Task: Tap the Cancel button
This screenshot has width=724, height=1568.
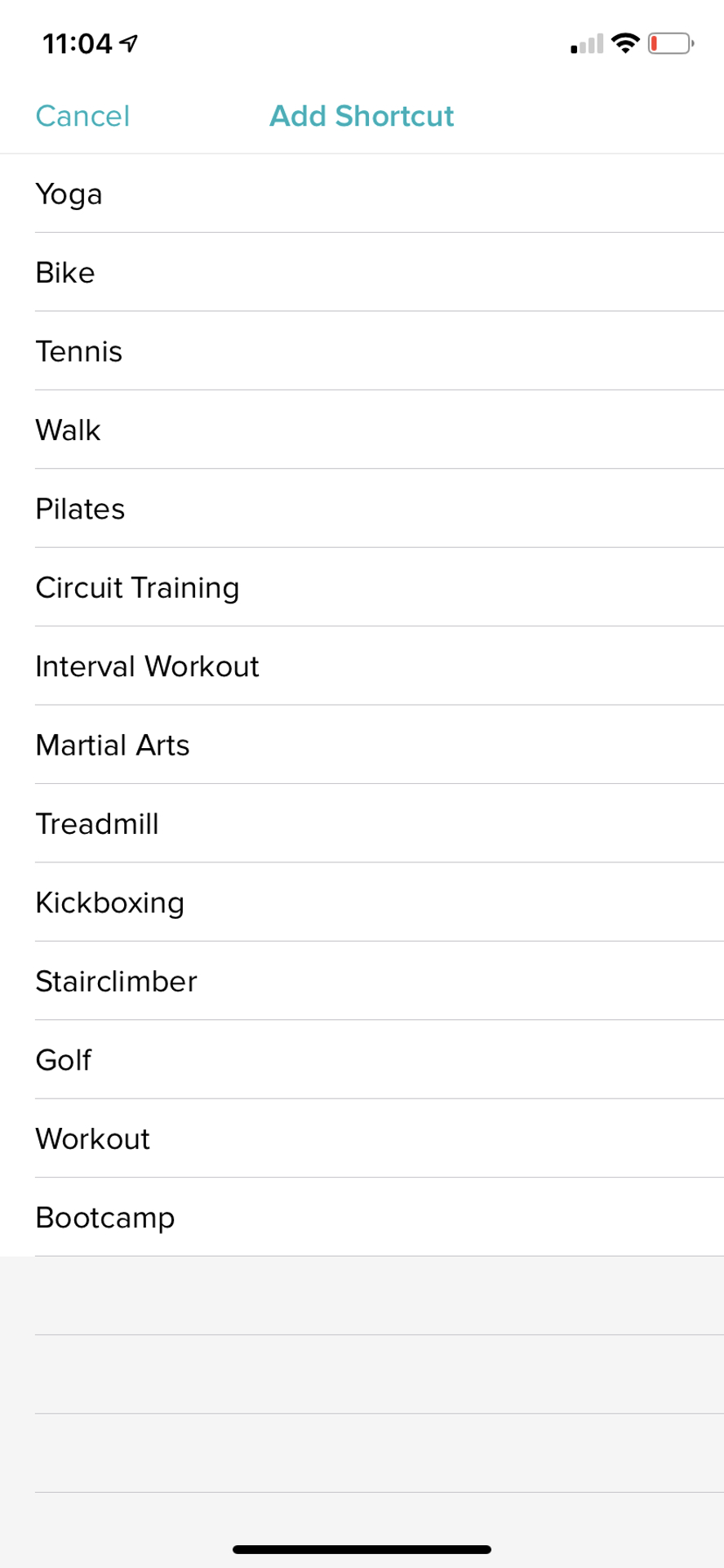Action: (82, 115)
